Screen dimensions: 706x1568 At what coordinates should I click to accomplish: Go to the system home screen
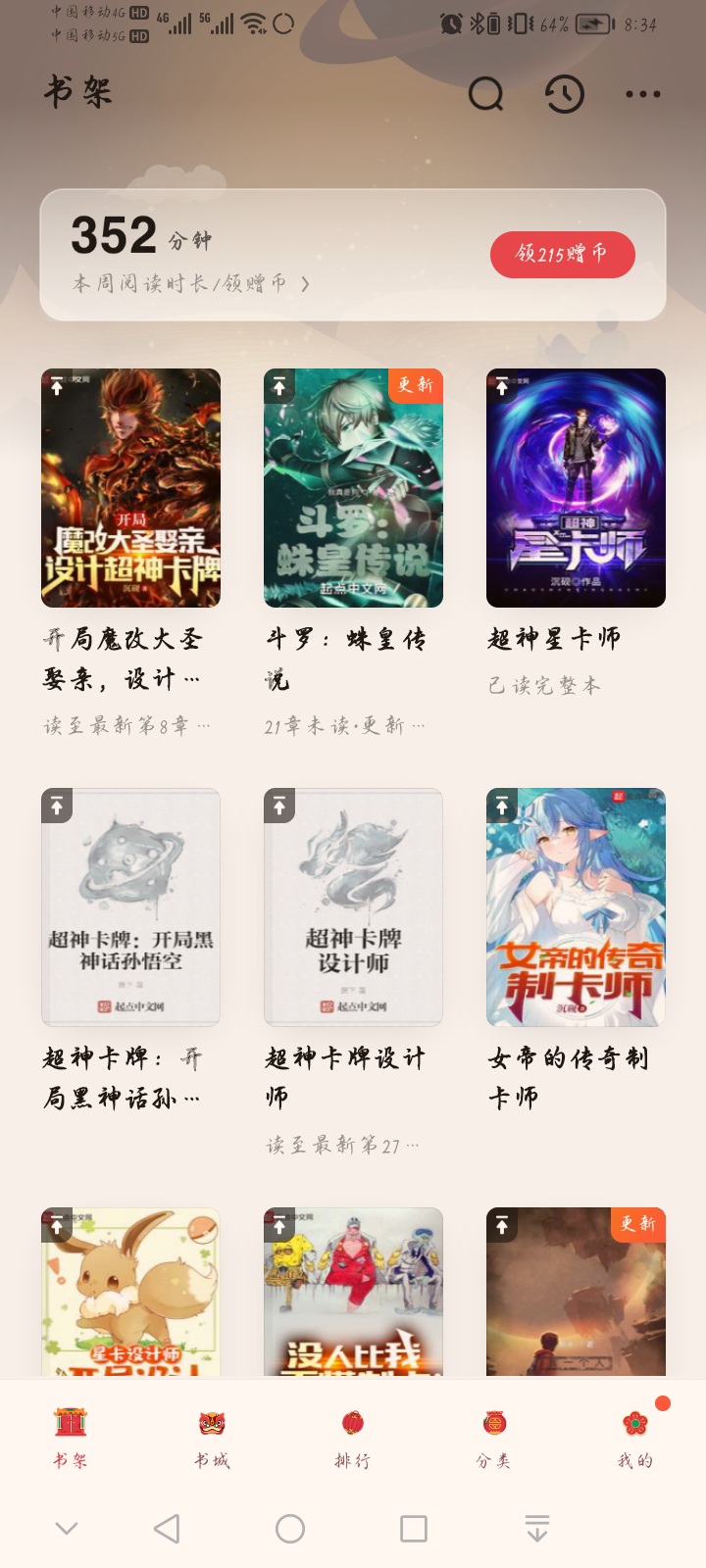pyautogui.click(x=290, y=1529)
